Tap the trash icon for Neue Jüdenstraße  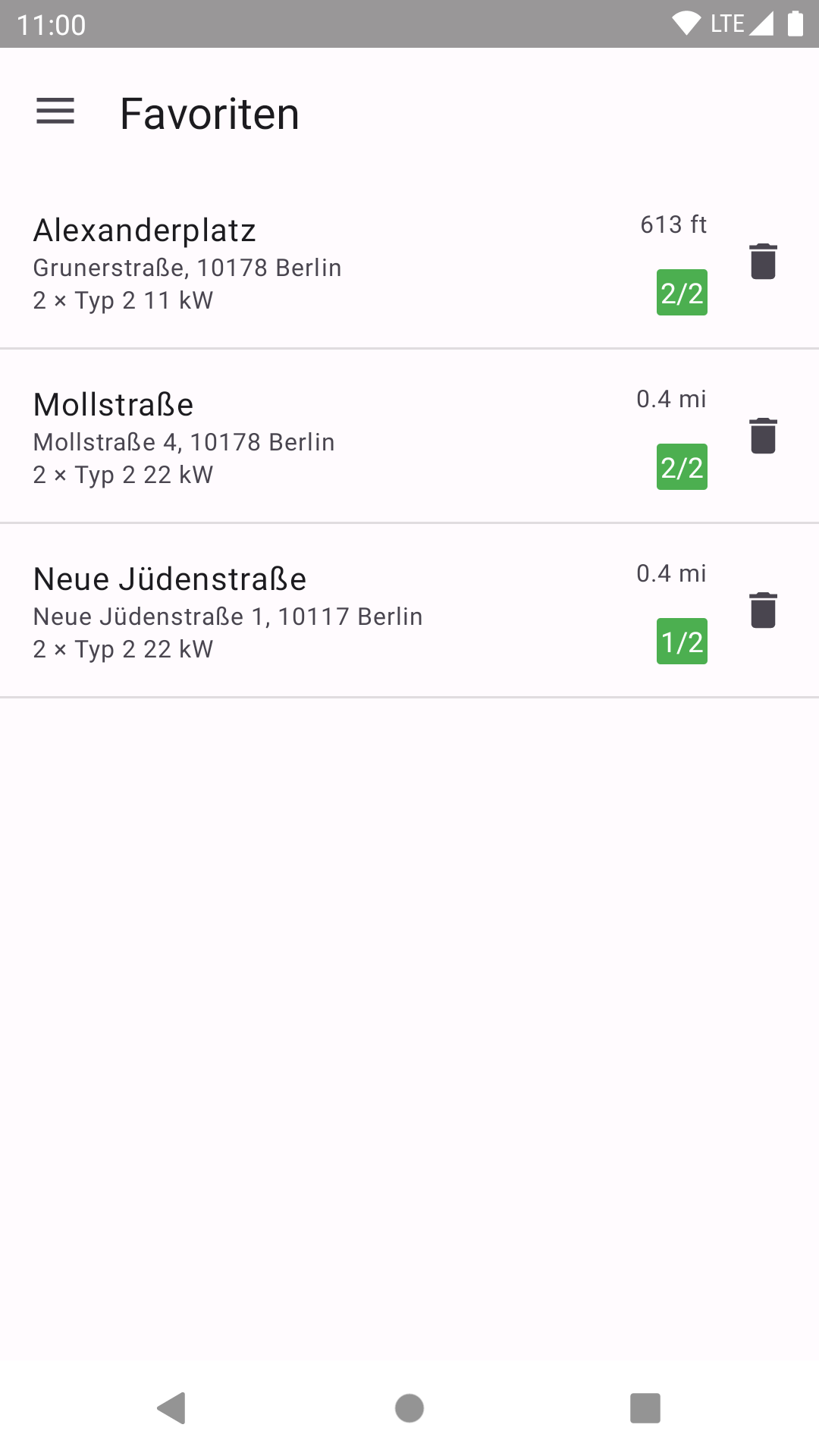(763, 610)
